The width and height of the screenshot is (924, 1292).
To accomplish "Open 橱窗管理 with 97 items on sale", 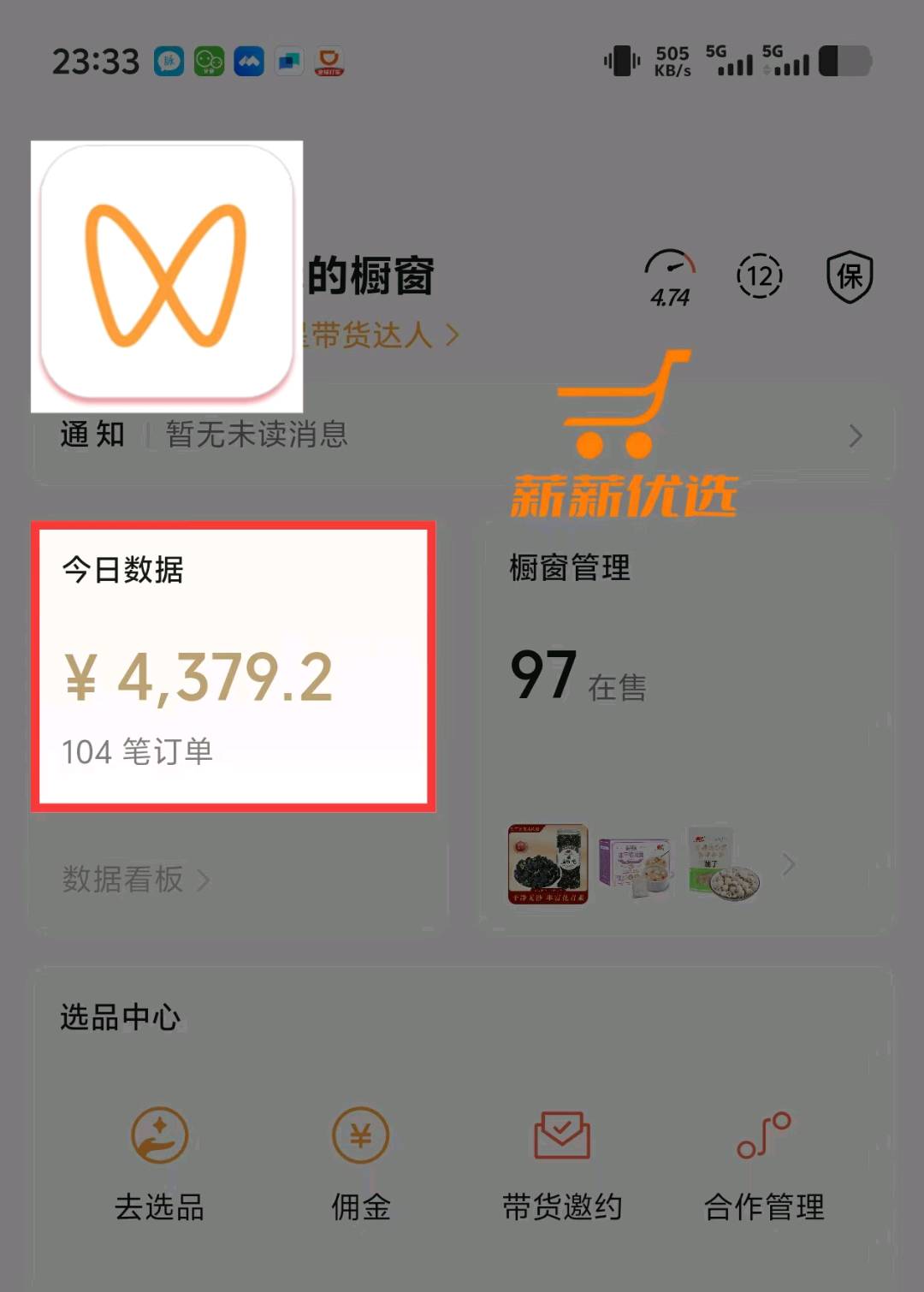I will pyautogui.click(x=684, y=633).
